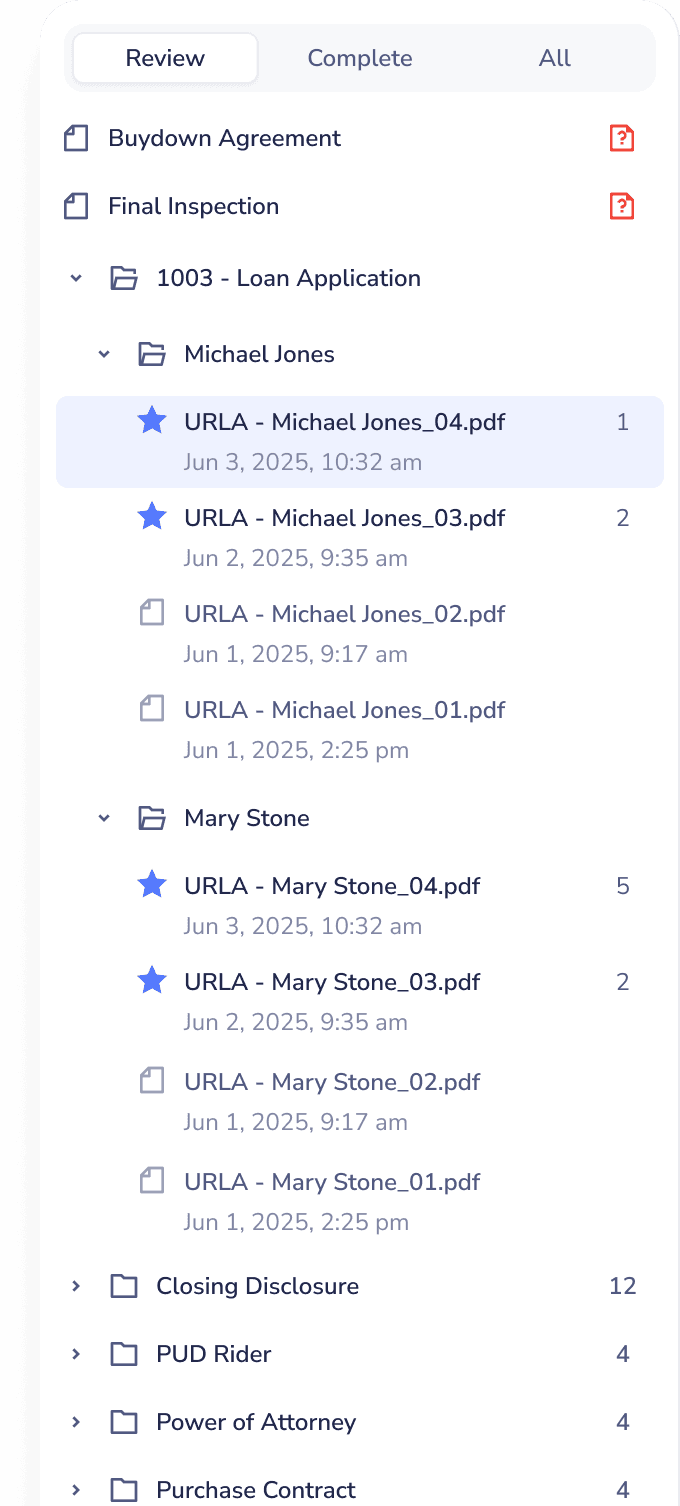Open URLA - Michael Jones_01.pdf

coord(360,730)
